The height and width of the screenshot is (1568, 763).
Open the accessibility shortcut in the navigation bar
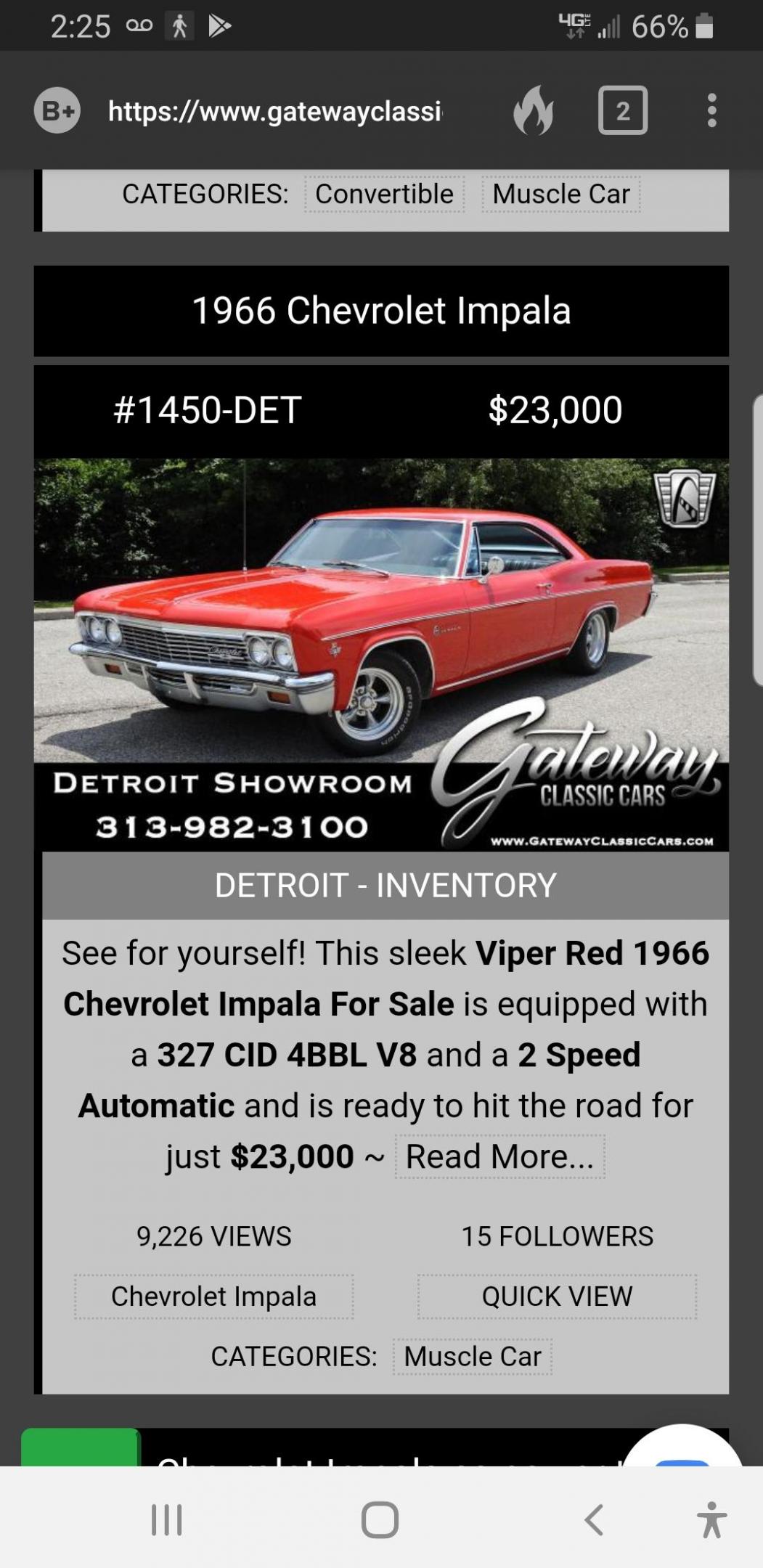click(x=711, y=1519)
